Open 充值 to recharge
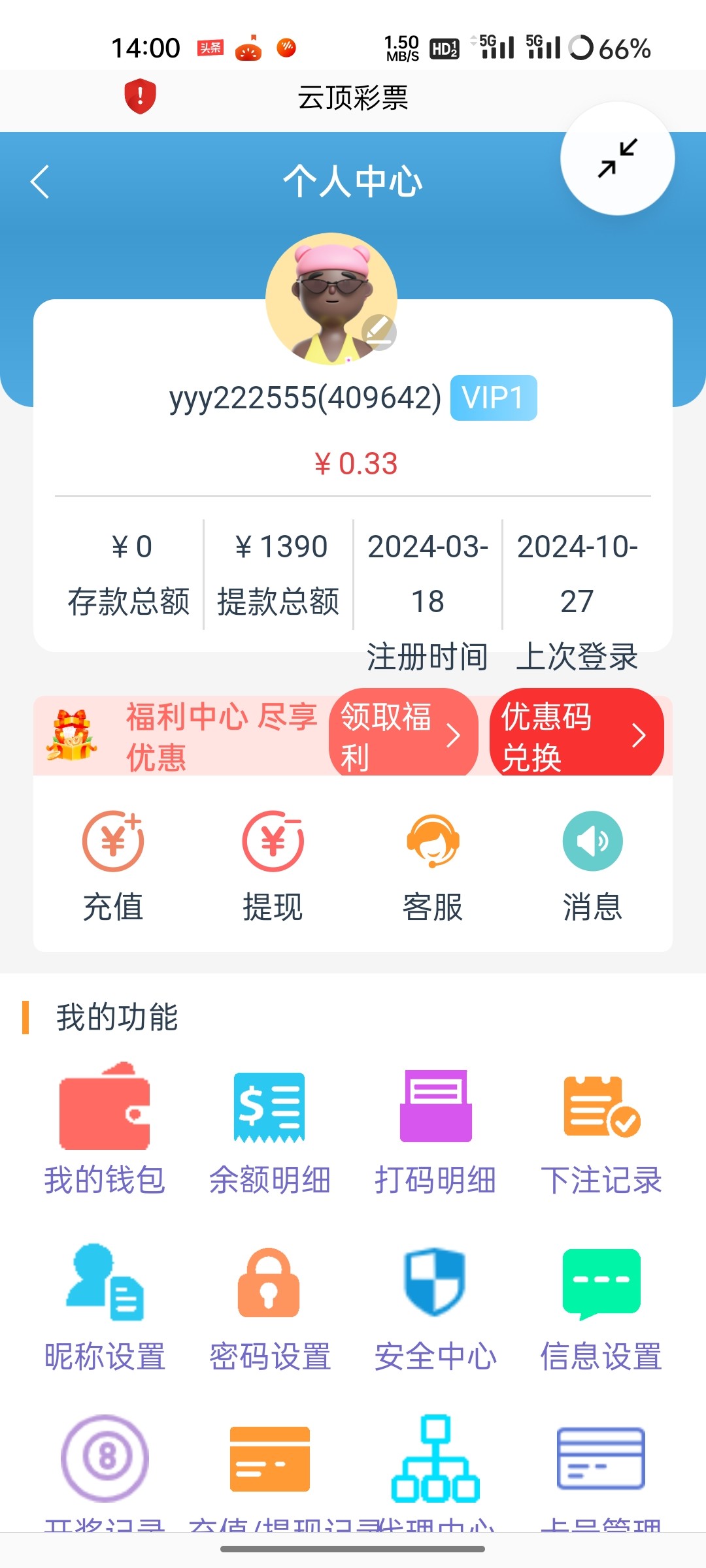706x1568 pixels. 113,866
